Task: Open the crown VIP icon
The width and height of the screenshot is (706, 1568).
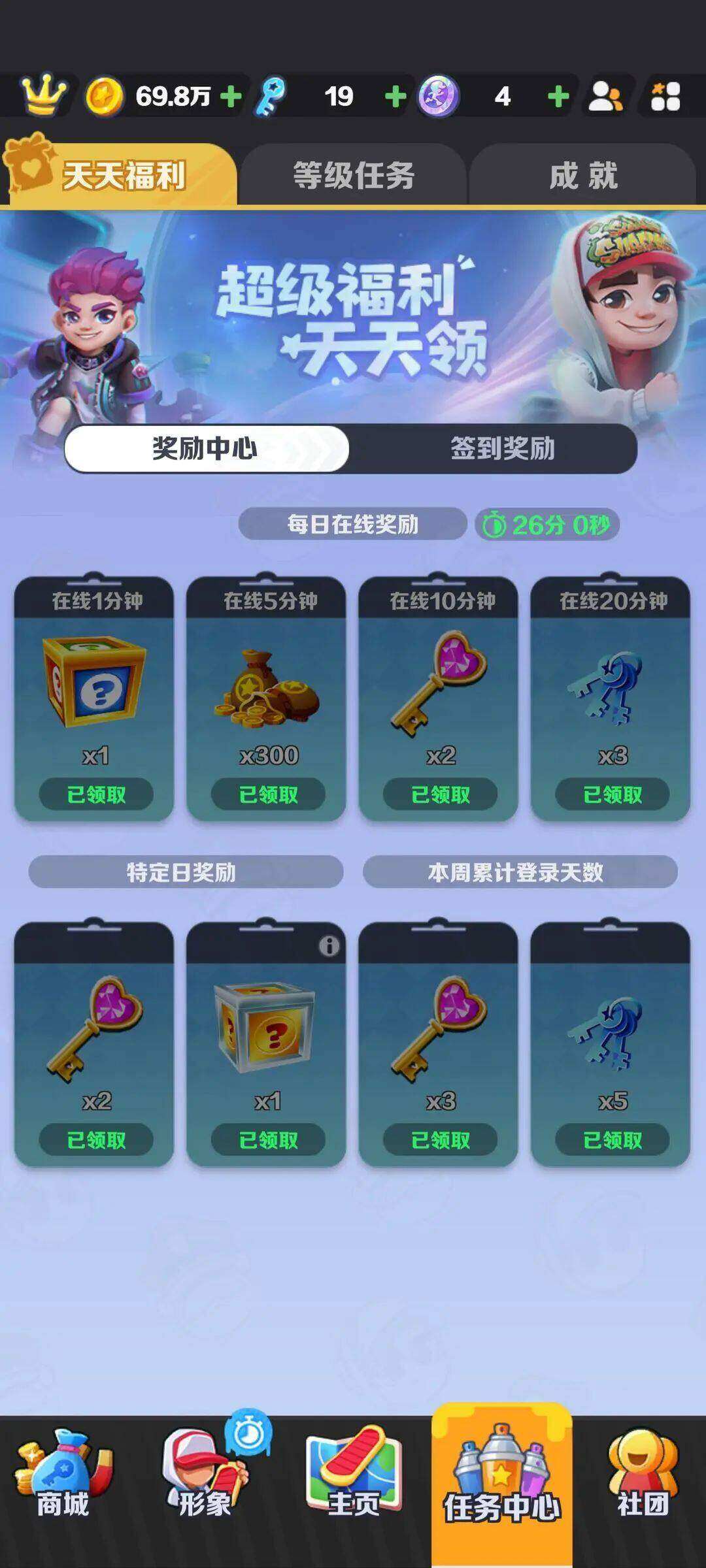Action: pos(44,96)
